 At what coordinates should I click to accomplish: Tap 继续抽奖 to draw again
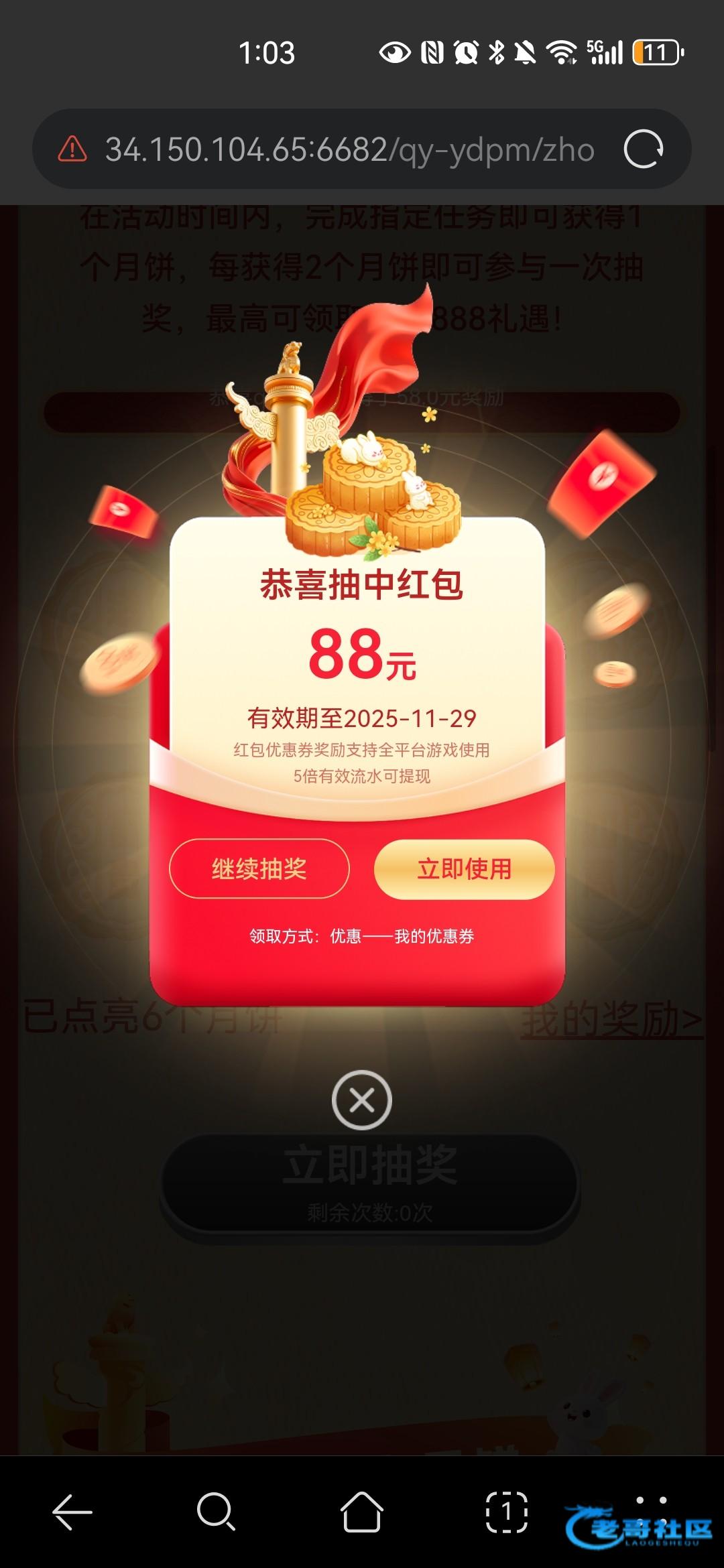[259, 868]
